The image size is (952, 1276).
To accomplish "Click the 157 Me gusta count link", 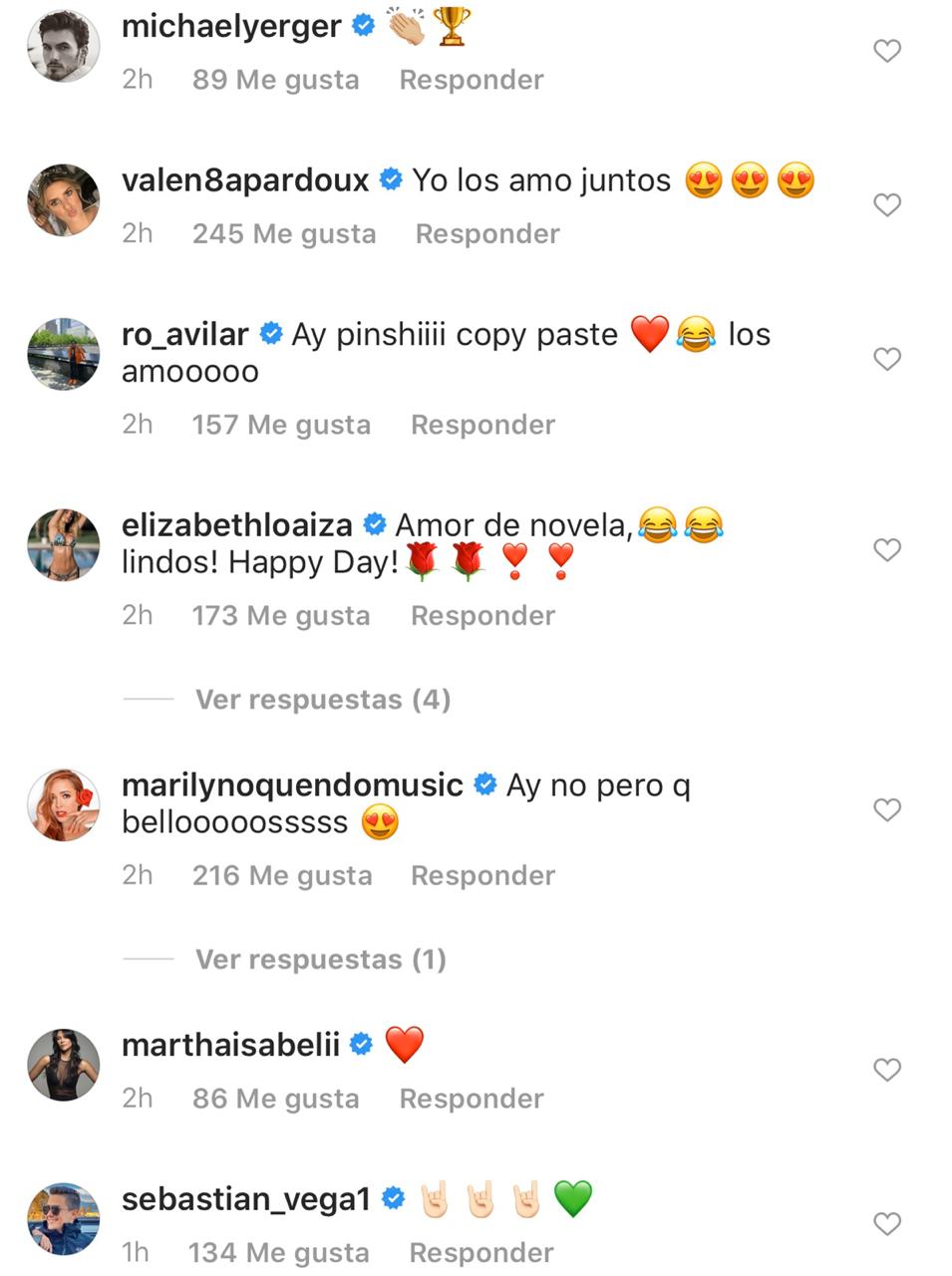I will 281,424.
